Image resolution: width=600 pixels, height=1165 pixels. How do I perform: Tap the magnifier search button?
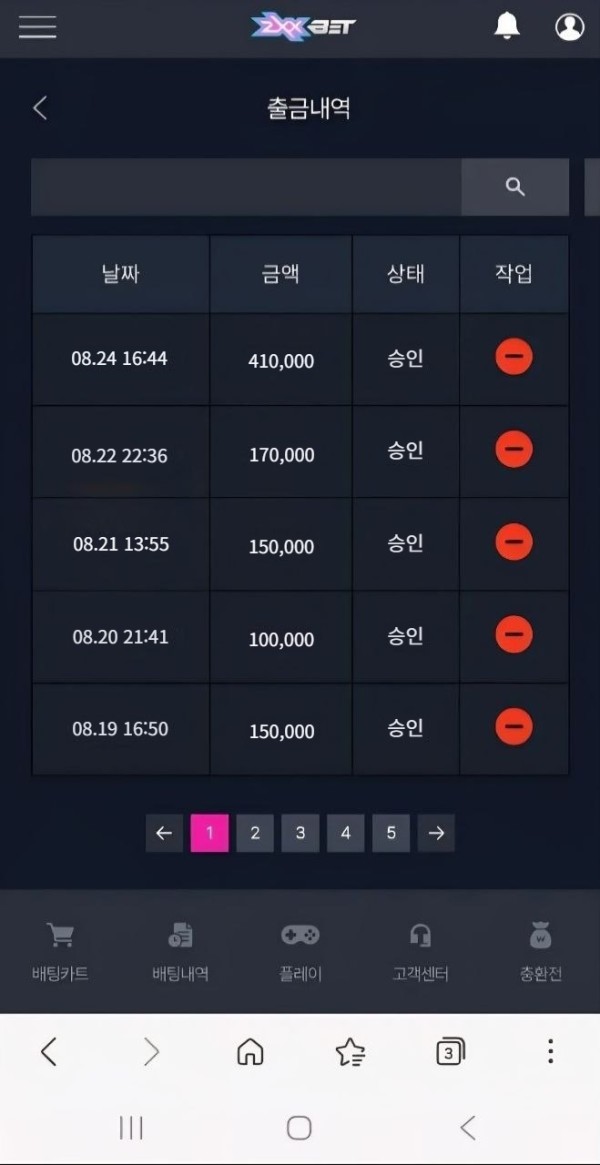515,187
